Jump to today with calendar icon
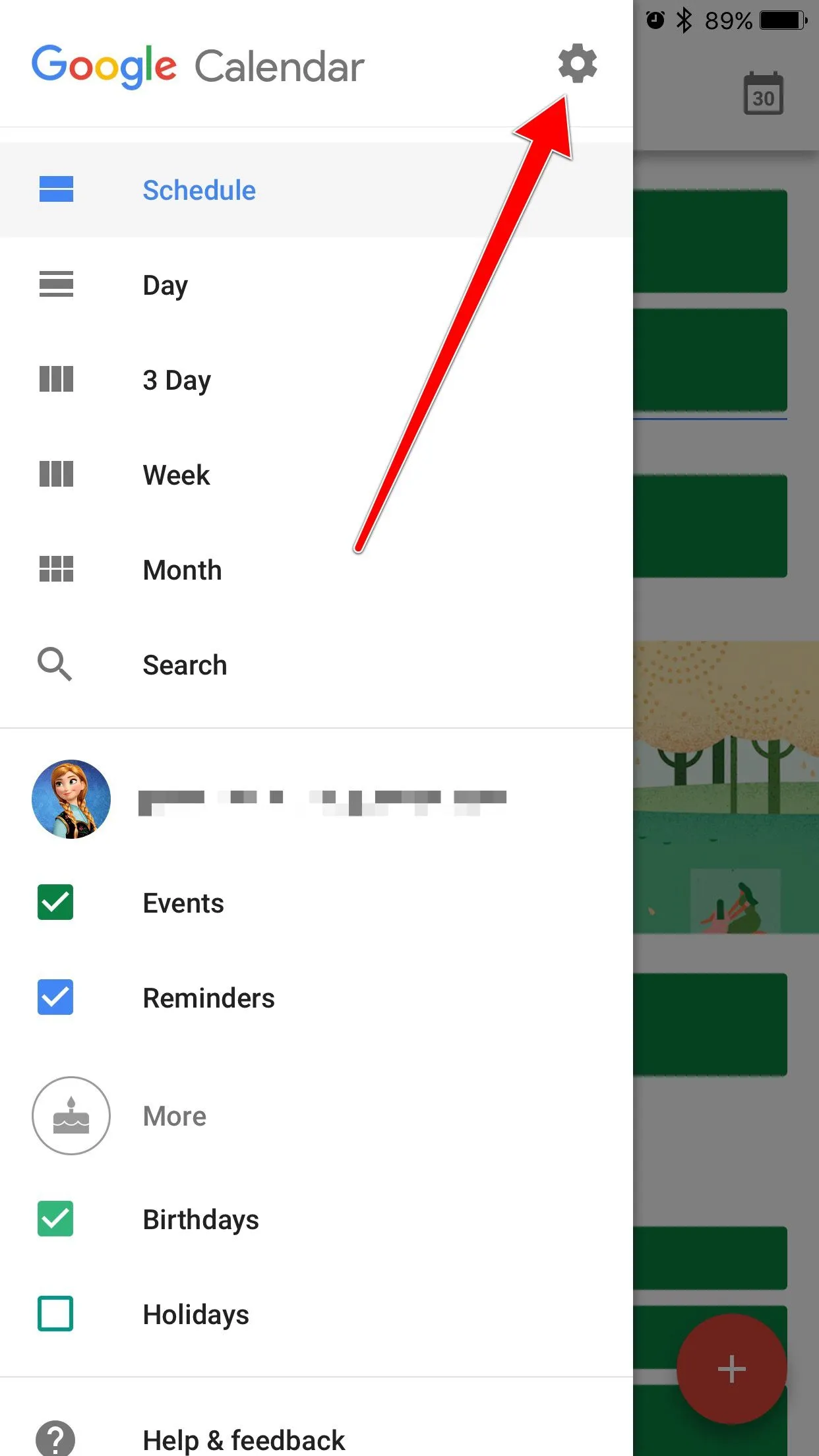 coord(764,94)
